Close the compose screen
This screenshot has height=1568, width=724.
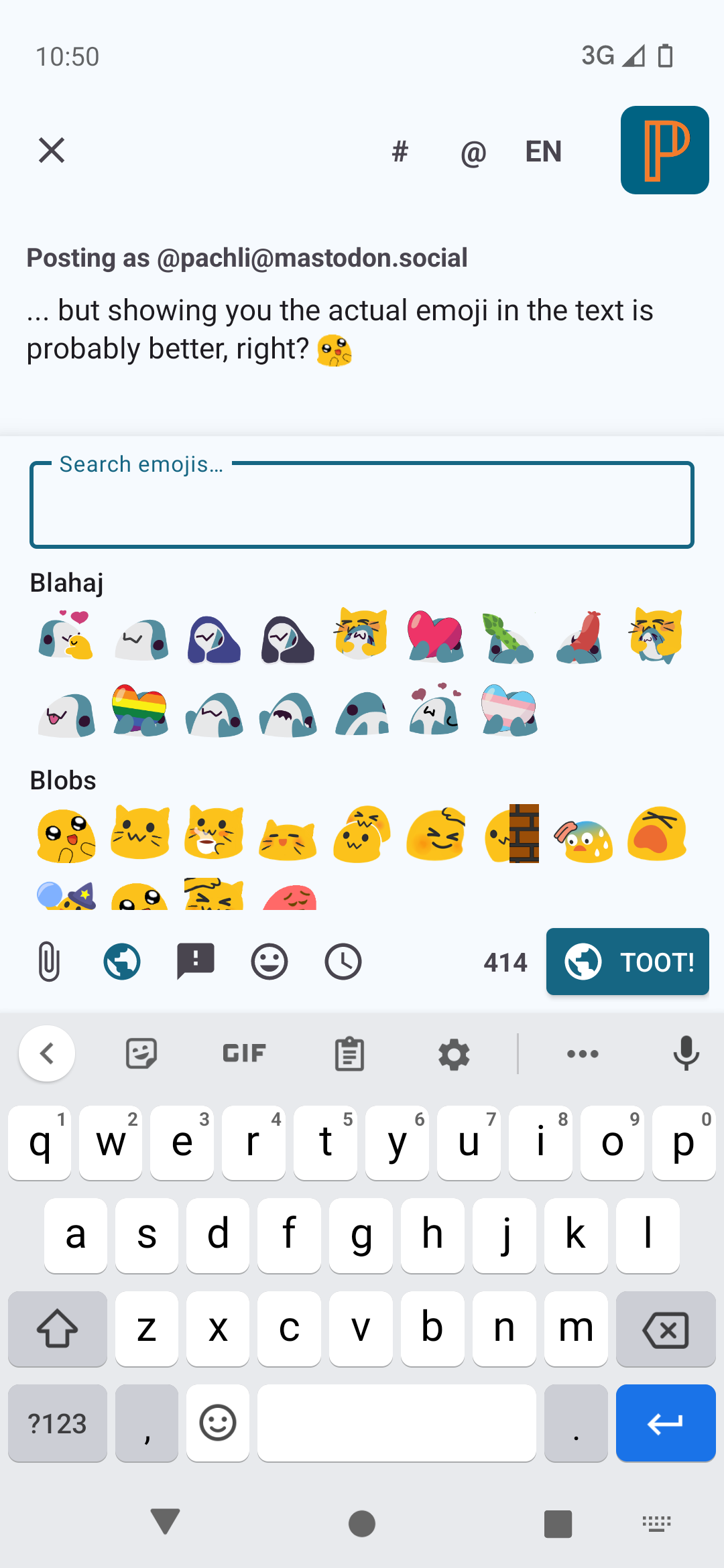tap(52, 150)
